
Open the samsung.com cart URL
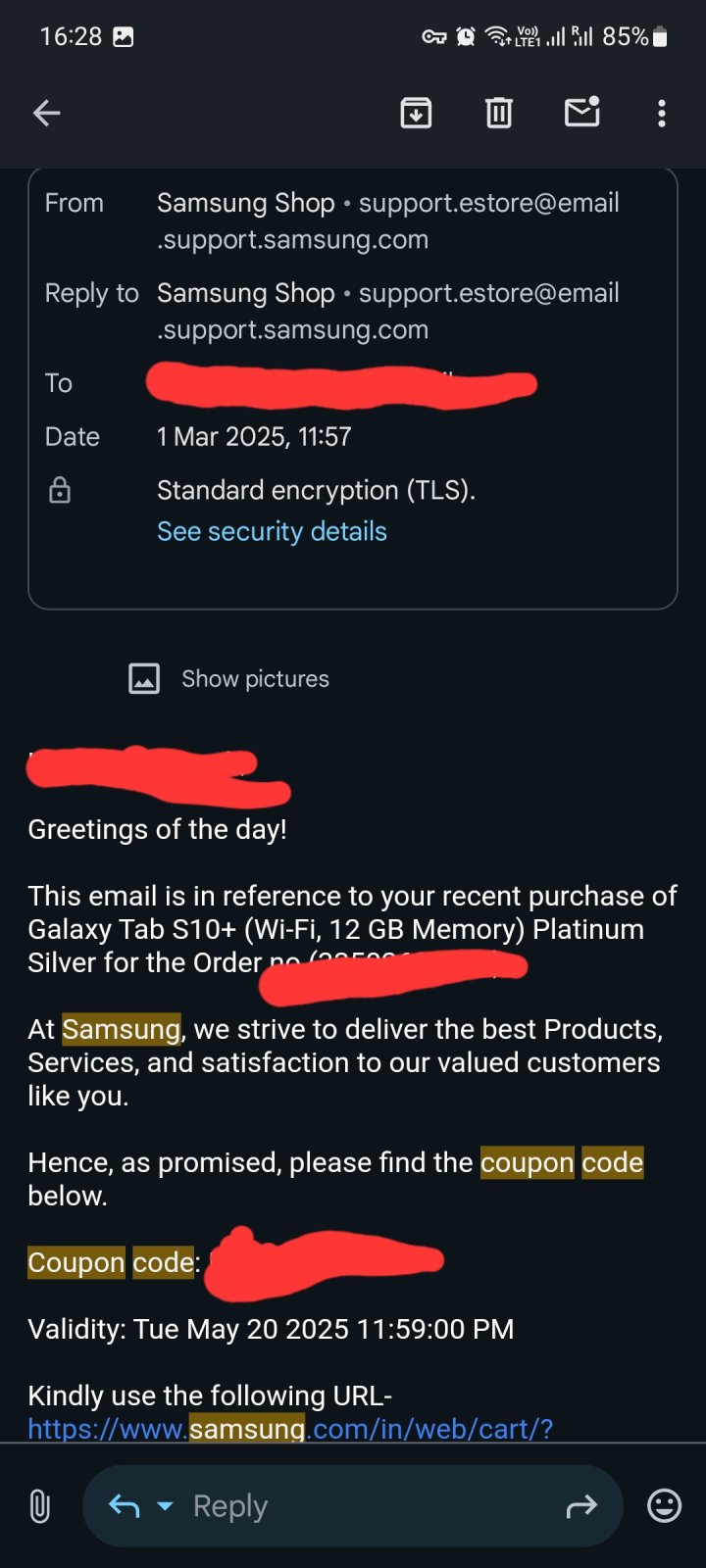click(x=290, y=1429)
